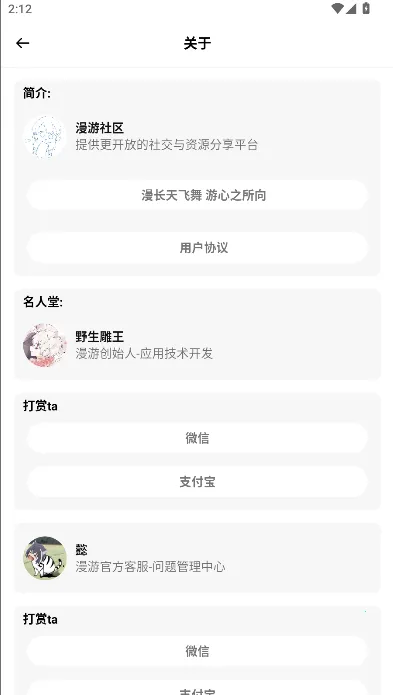Open 野生雕王's profile row

(197, 345)
